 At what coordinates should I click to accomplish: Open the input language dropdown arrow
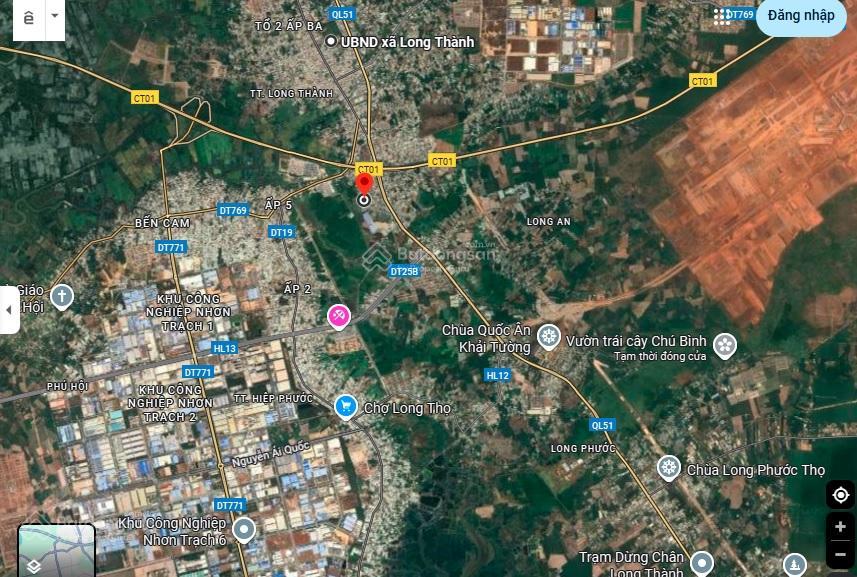click(54, 17)
